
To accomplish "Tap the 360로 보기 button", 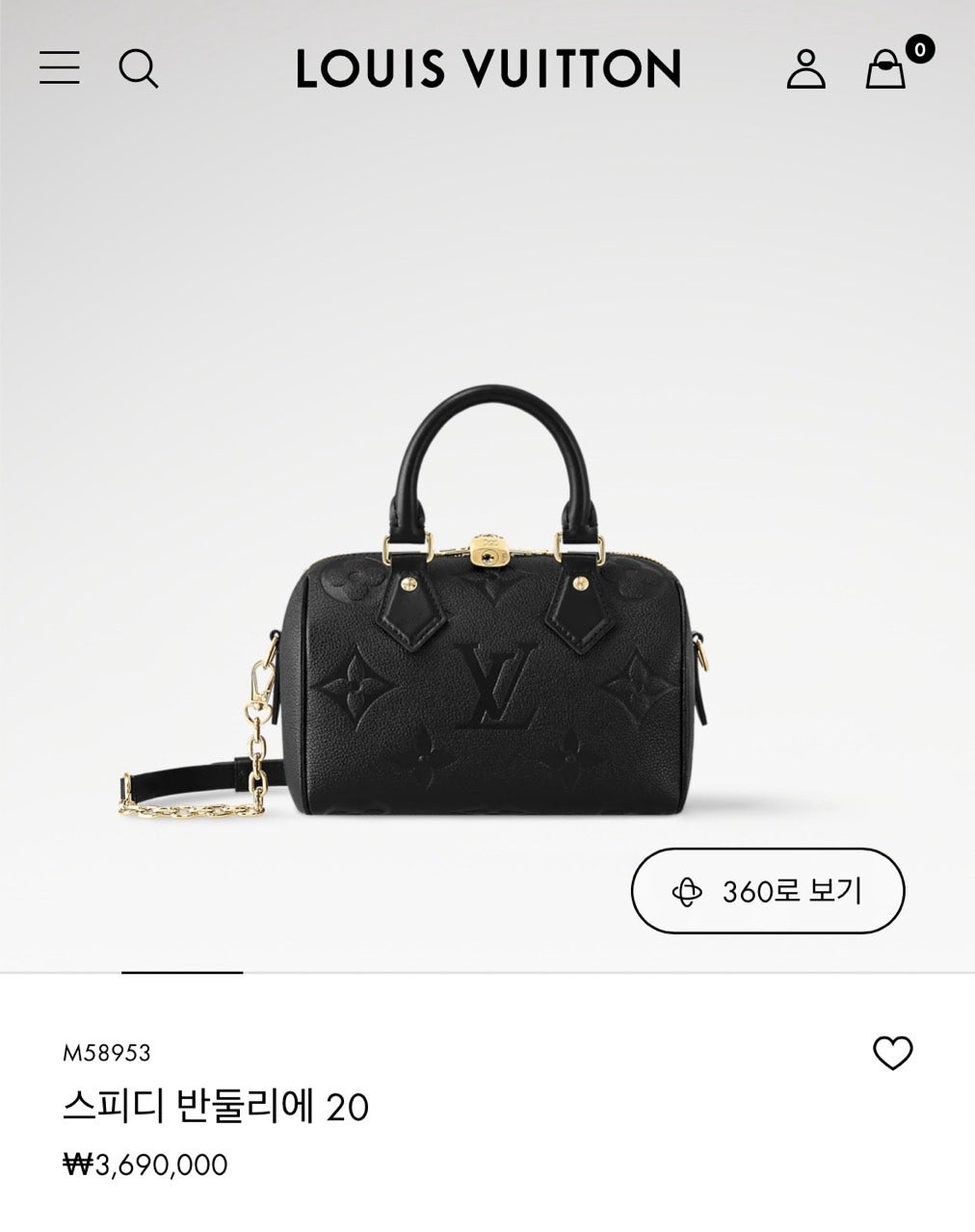I will (768, 891).
